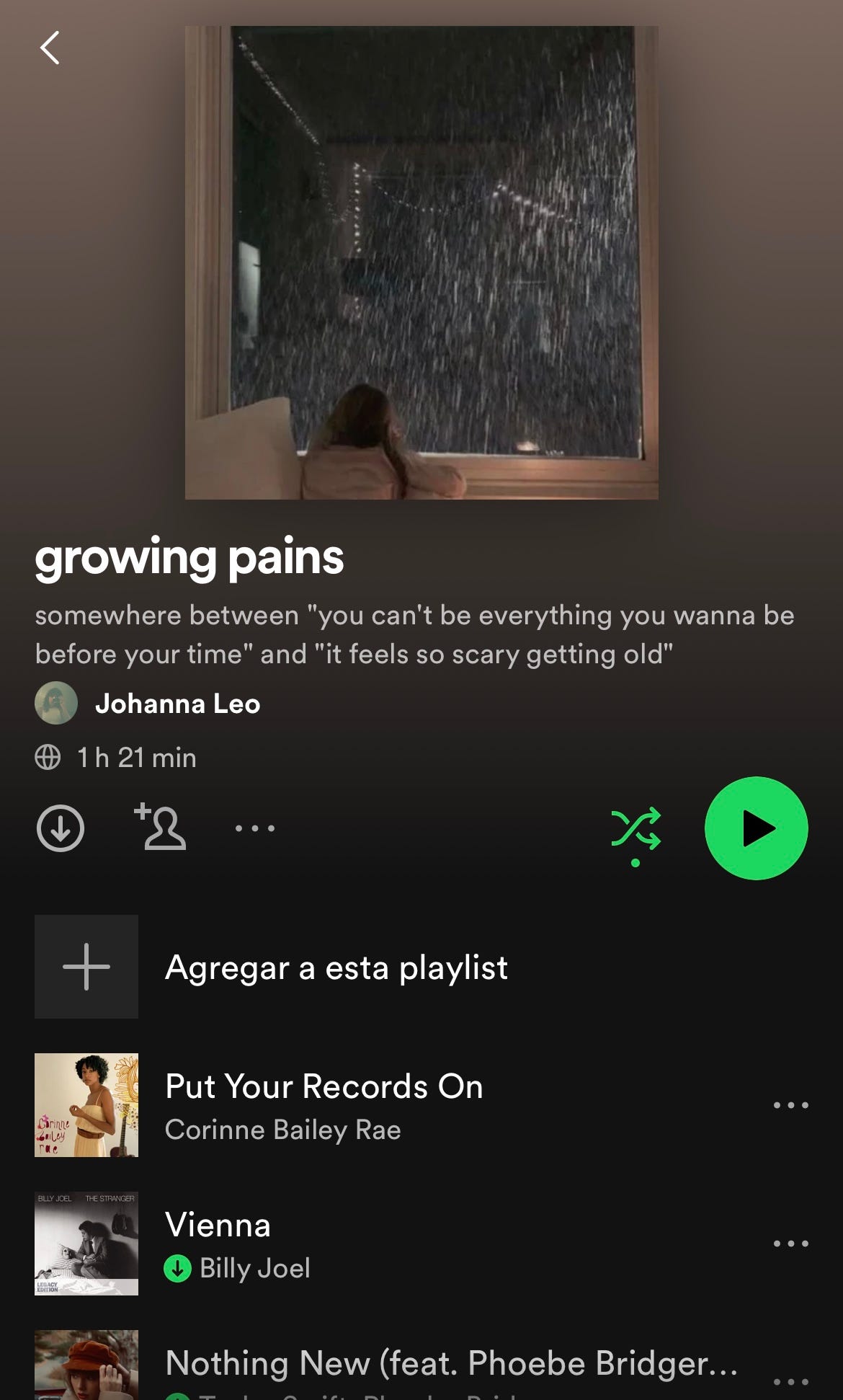This screenshot has width=843, height=1400.
Task: Go back using the top-left arrow
Action: 49,48
